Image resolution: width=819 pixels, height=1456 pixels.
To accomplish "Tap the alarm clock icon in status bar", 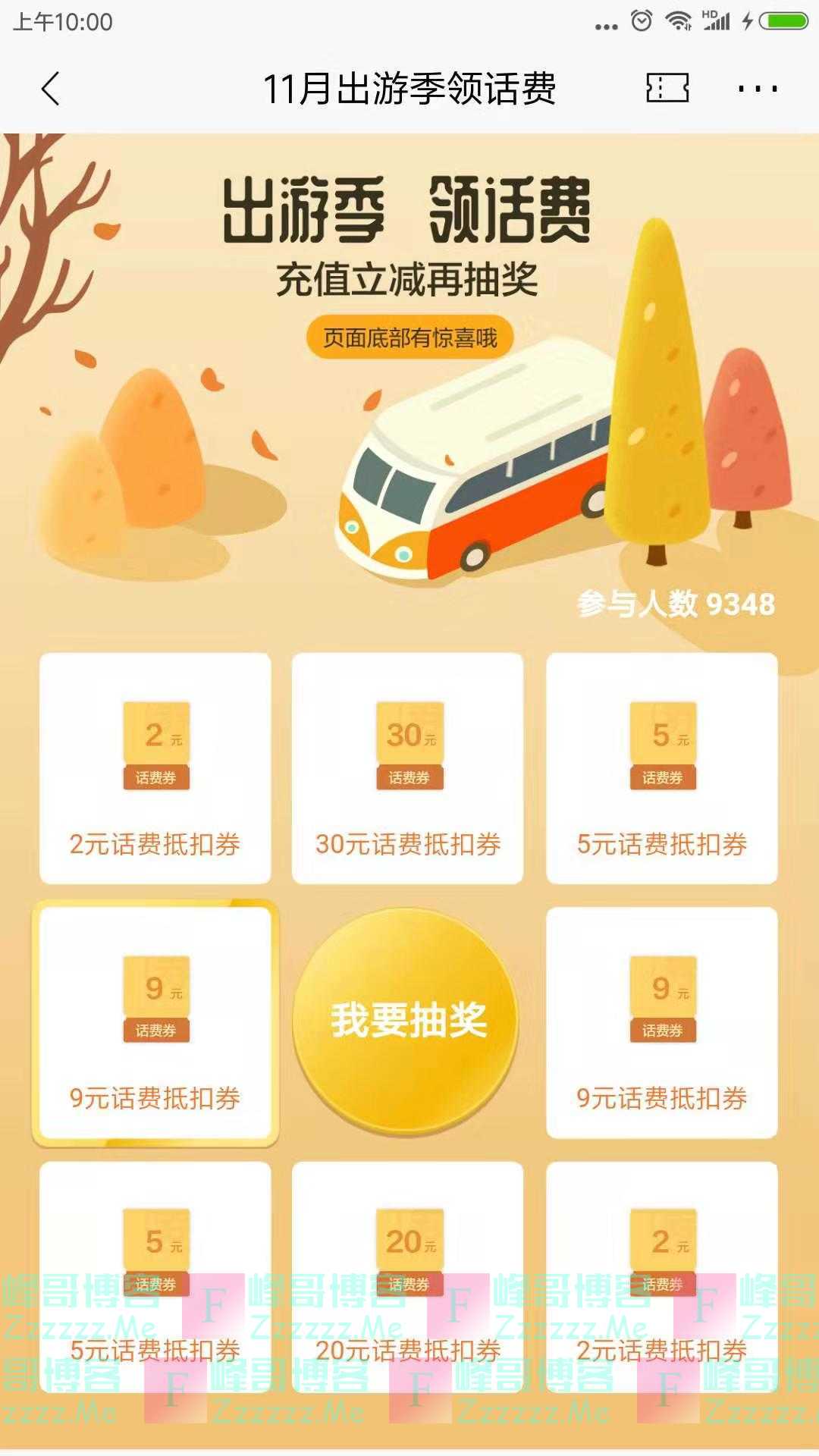I will [x=641, y=20].
